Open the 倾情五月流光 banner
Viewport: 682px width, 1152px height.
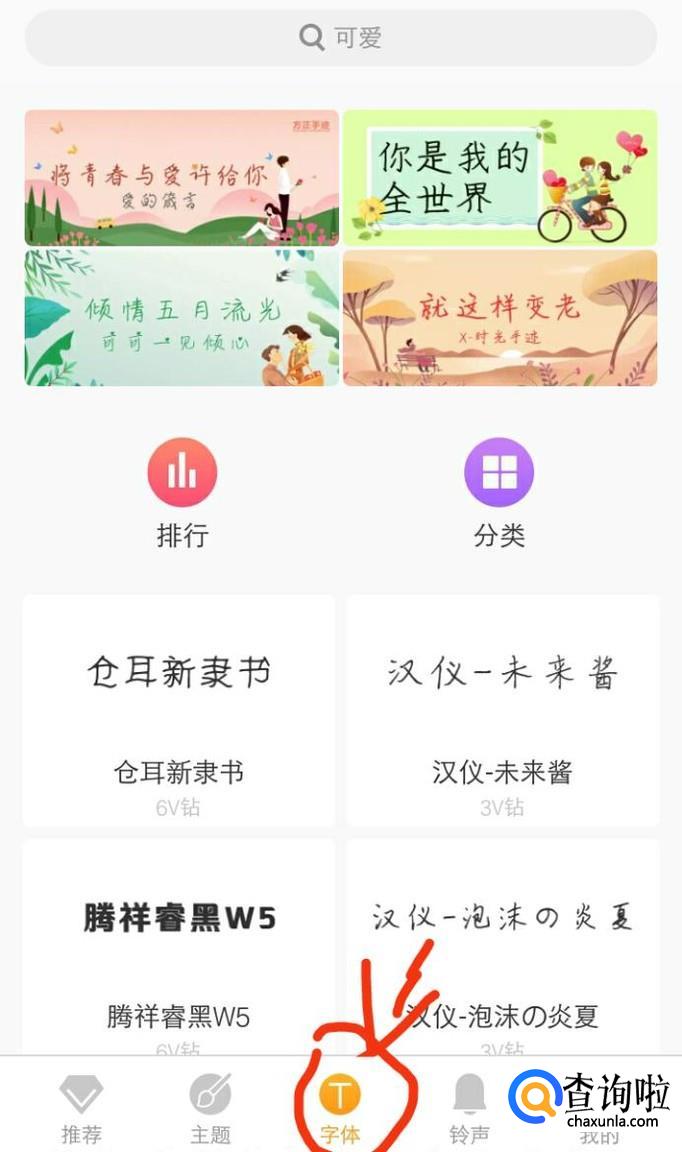point(181,317)
